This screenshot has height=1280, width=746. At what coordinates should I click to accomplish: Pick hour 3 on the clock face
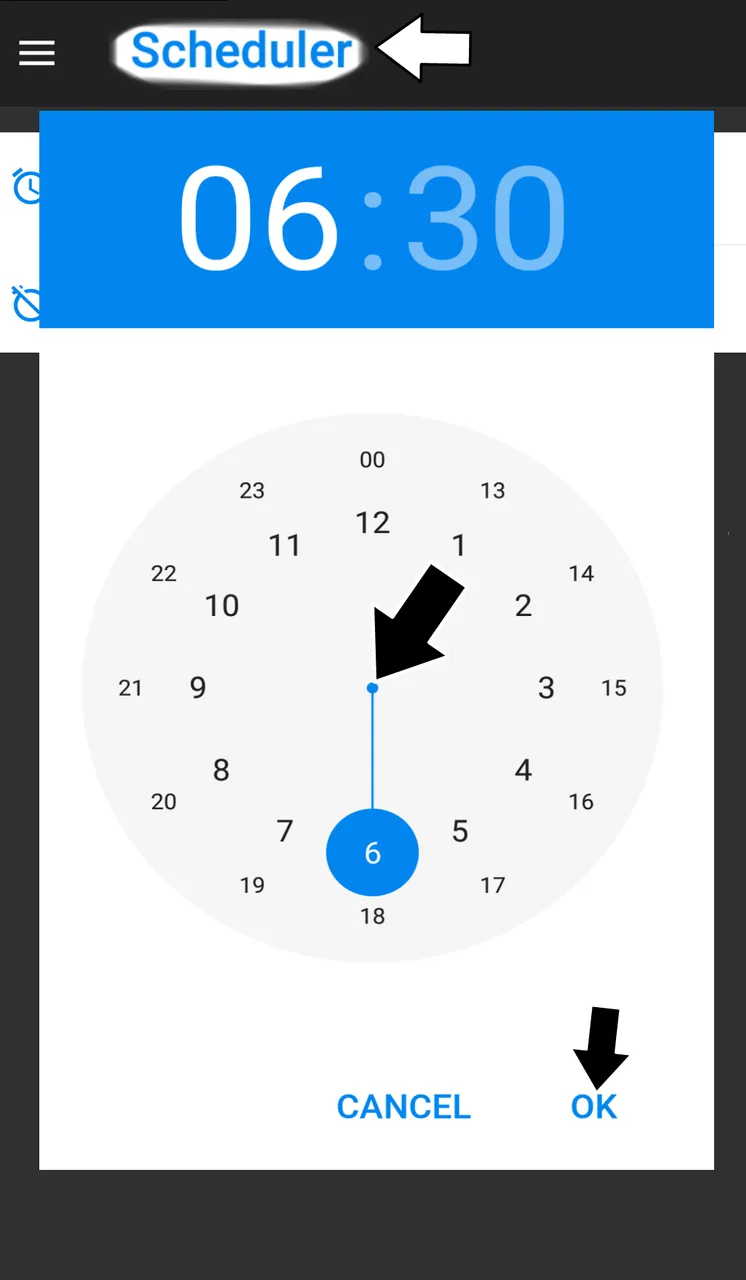546,688
